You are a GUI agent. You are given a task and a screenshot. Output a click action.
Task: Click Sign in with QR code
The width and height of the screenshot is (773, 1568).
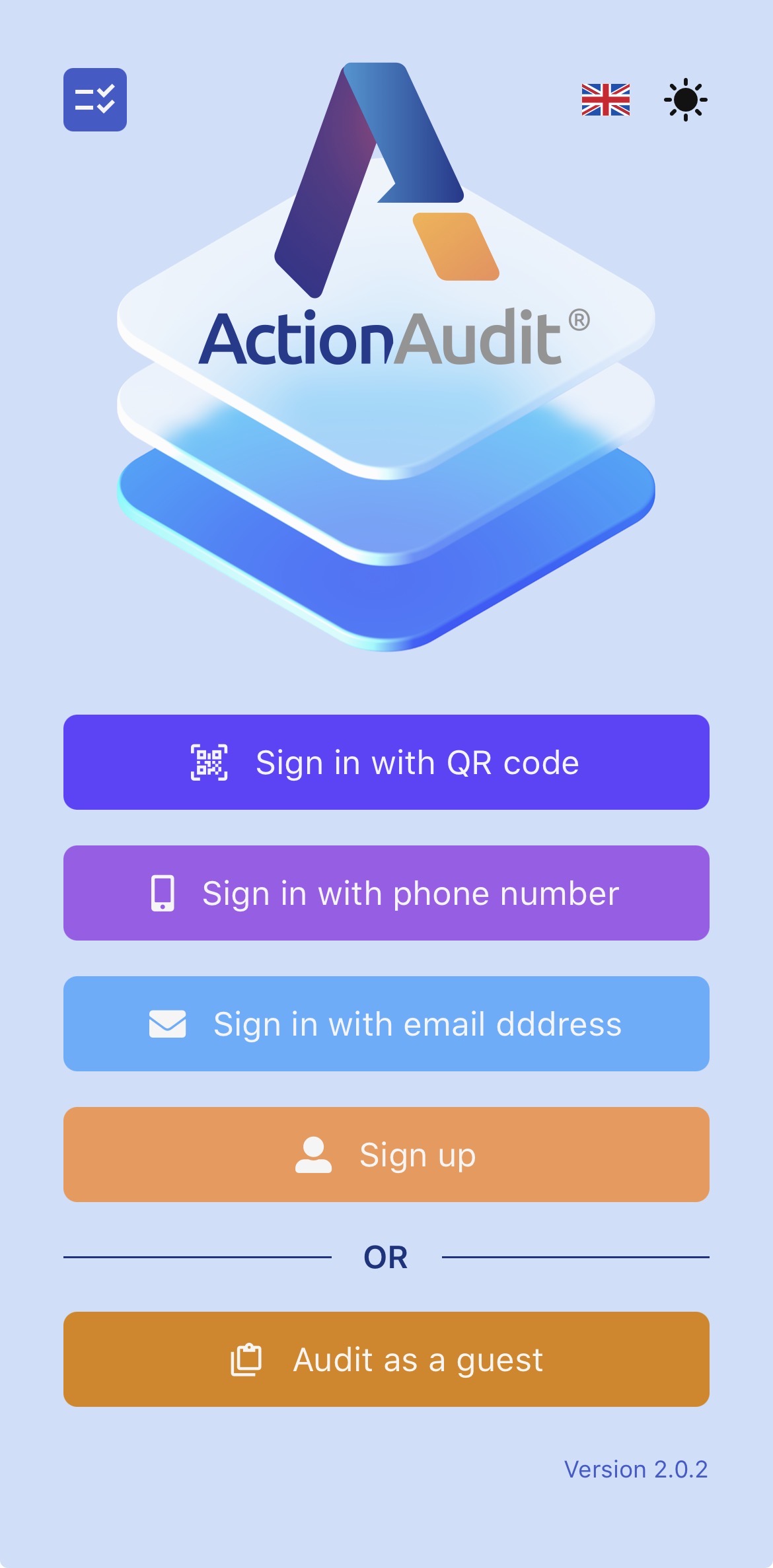click(x=385, y=762)
